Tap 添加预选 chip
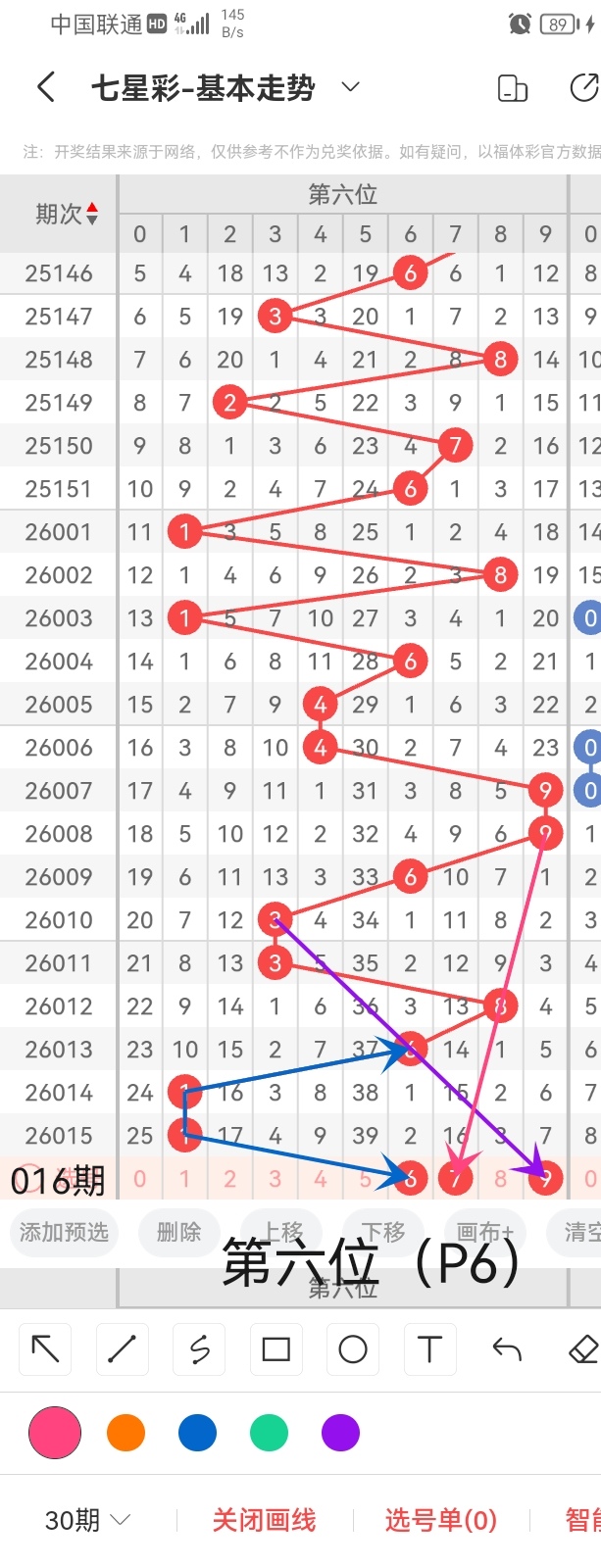 [65, 1232]
